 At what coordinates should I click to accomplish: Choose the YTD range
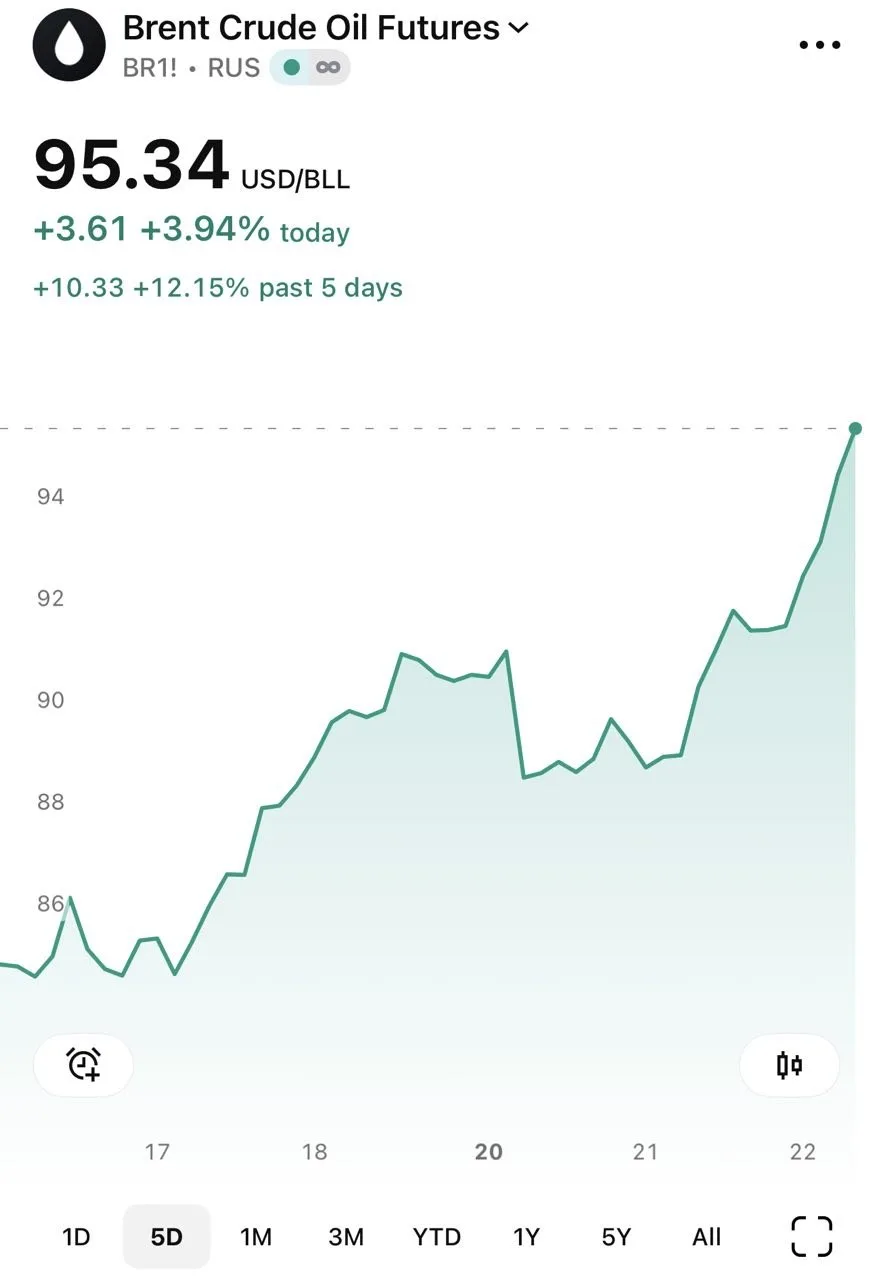tap(437, 1237)
